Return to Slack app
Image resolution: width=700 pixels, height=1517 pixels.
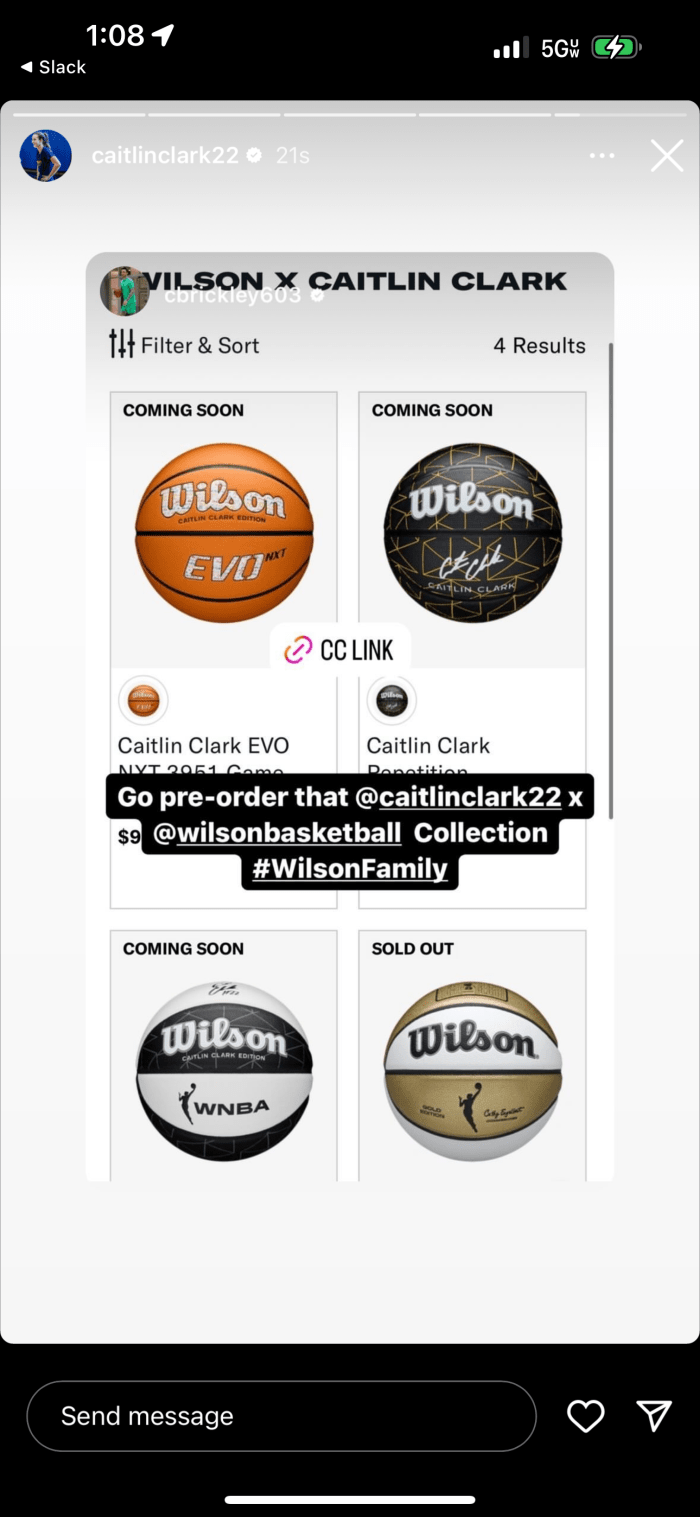(53, 67)
